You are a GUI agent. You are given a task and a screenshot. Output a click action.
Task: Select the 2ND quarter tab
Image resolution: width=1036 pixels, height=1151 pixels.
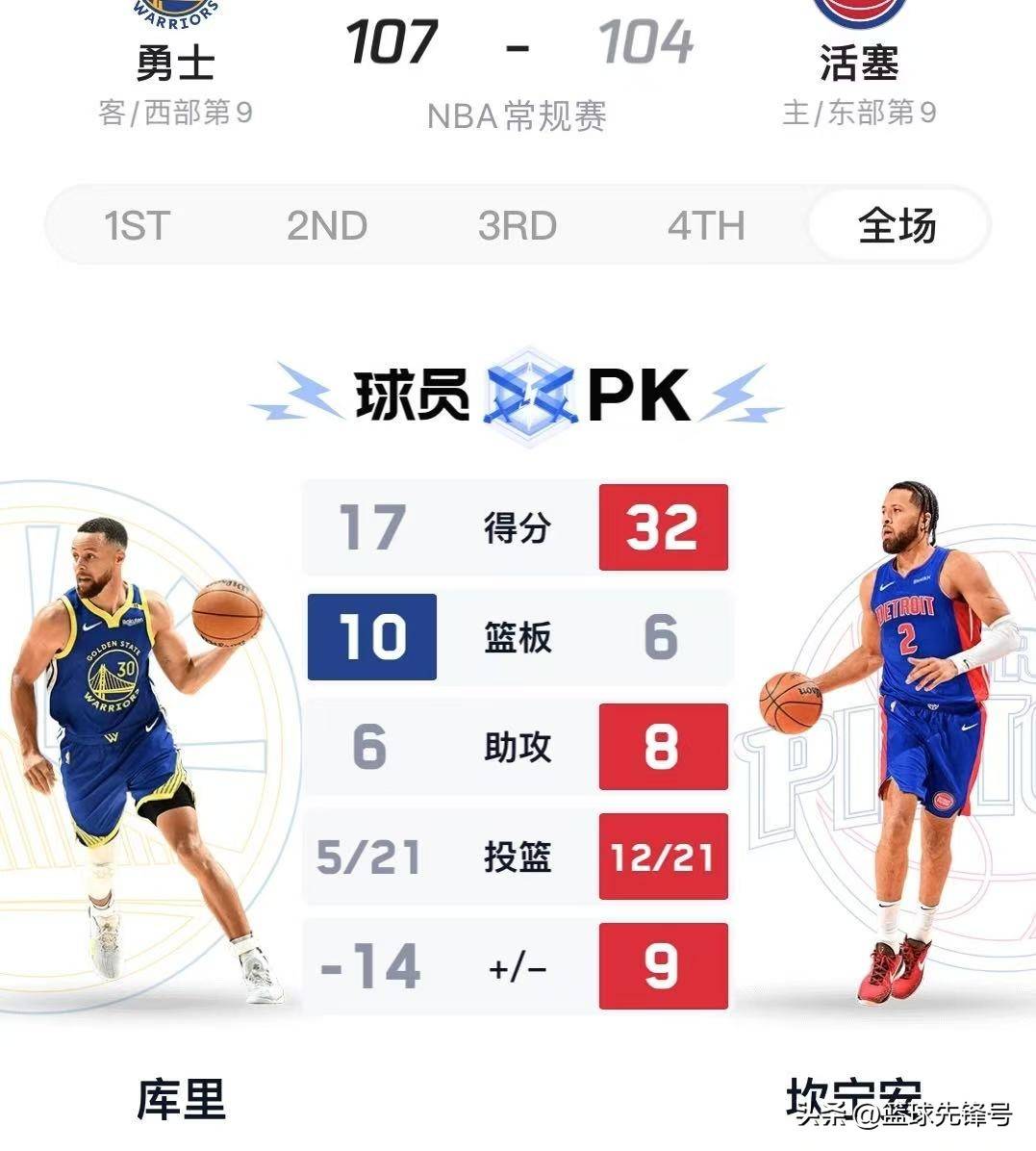[328, 225]
